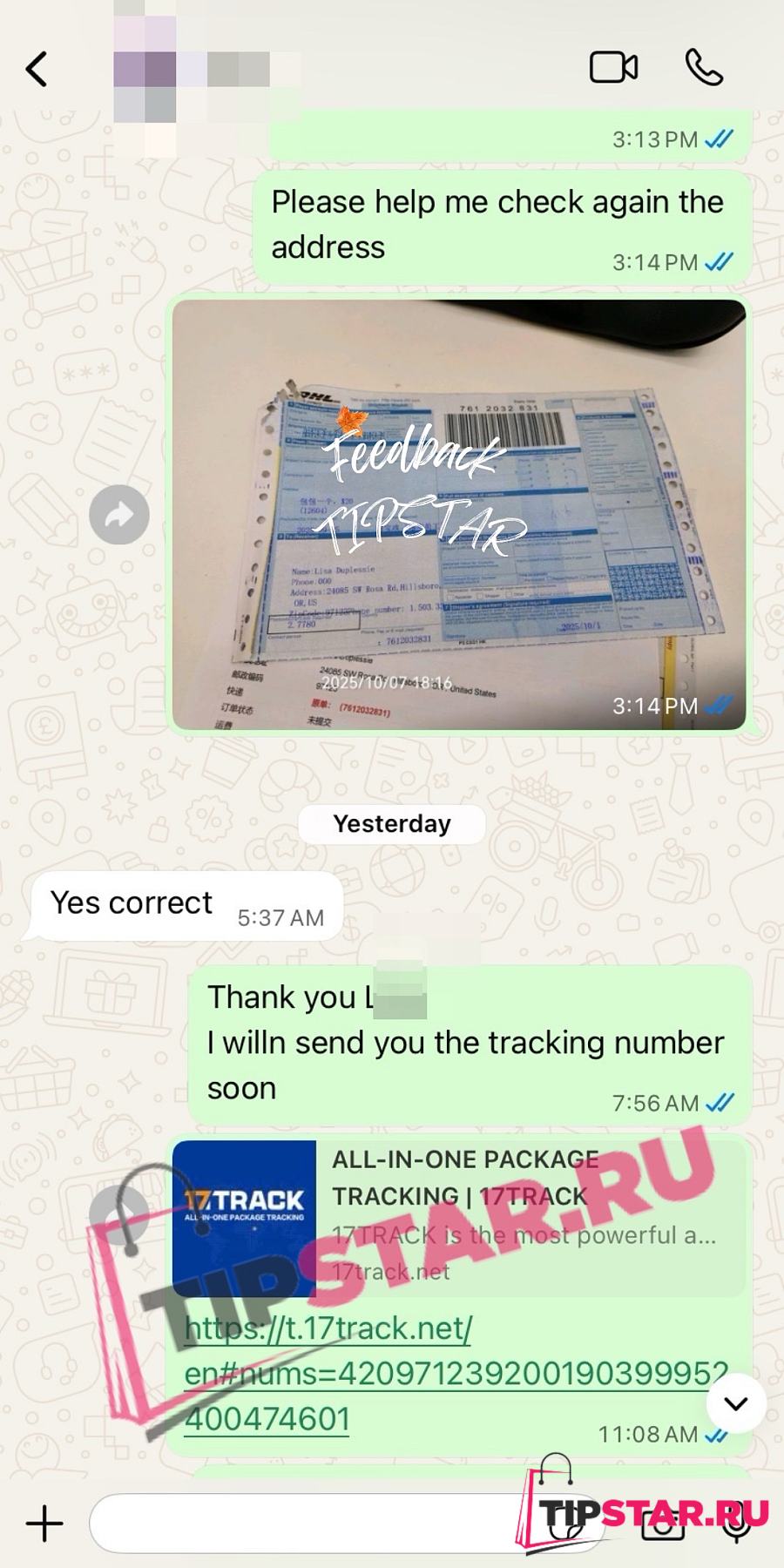Open the DHL waybill photo
This screenshot has height=1568, width=784.
pyautogui.click(x=458, y=514)
